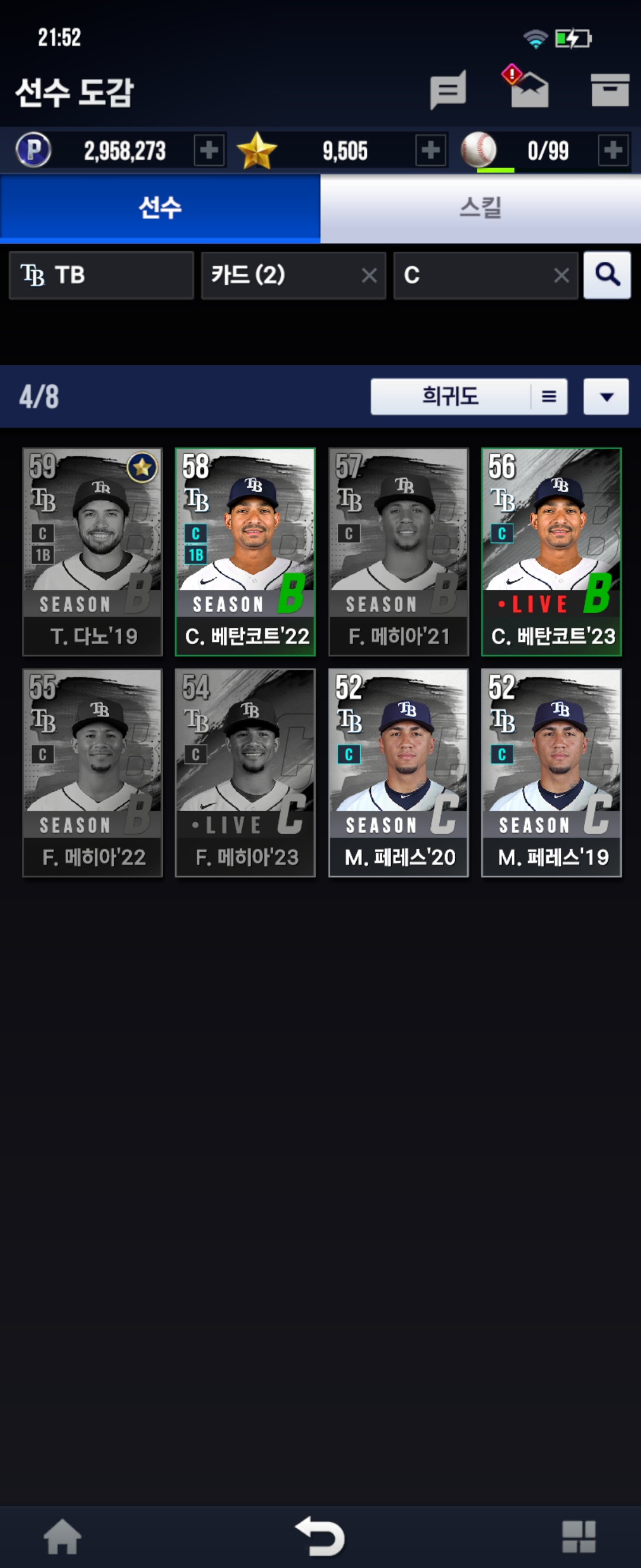
Task: Open the T. 다노'19 player card
Action: [93, 552]
